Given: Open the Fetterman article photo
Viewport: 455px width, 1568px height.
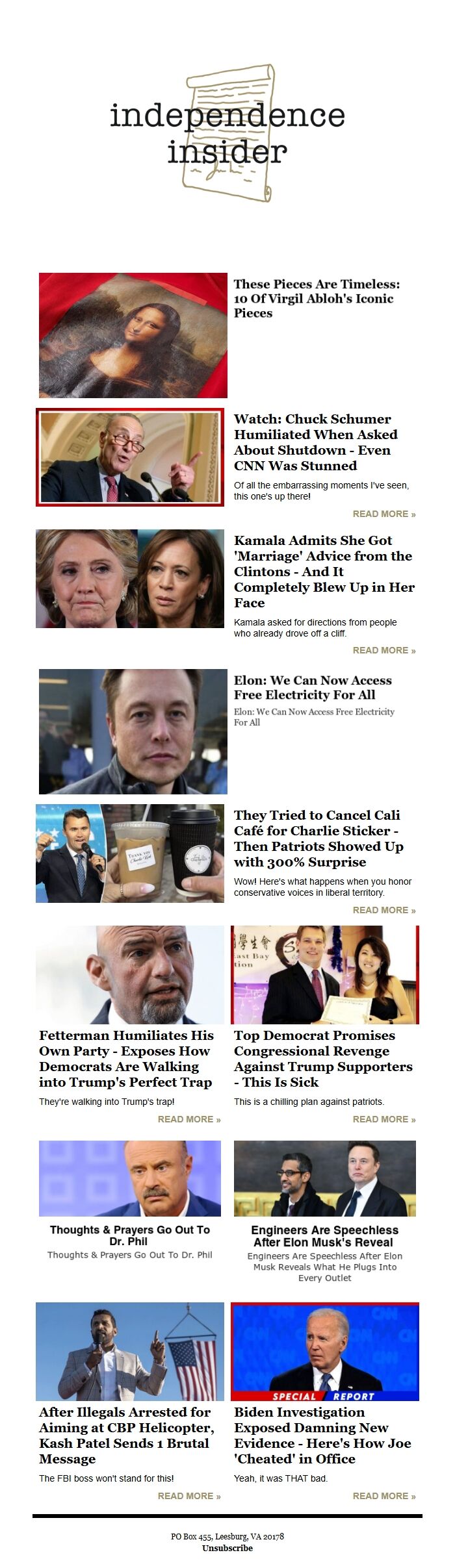Looking at the screenshot, I should click(x=130, y=975).
